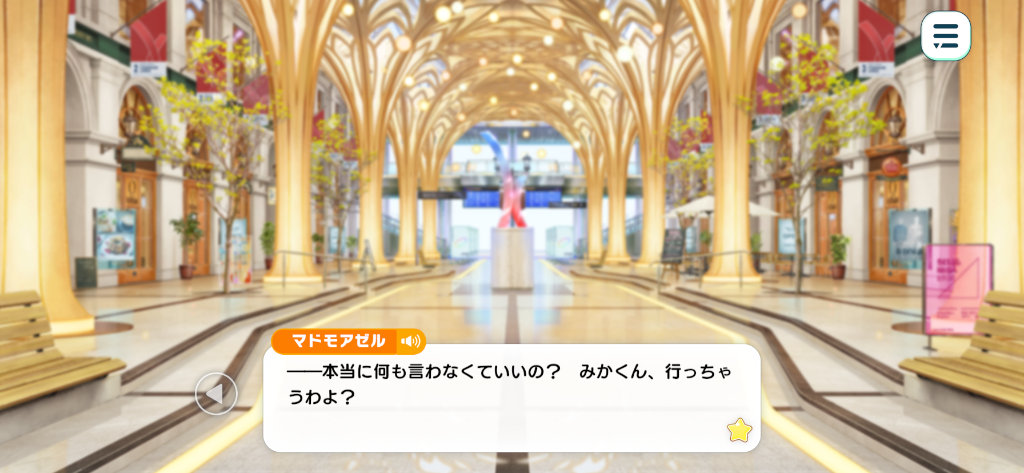This screenshot has width=1024, height=473.
Task: Replay the voice line for マドモアゼル
Action: pos(410,341)
